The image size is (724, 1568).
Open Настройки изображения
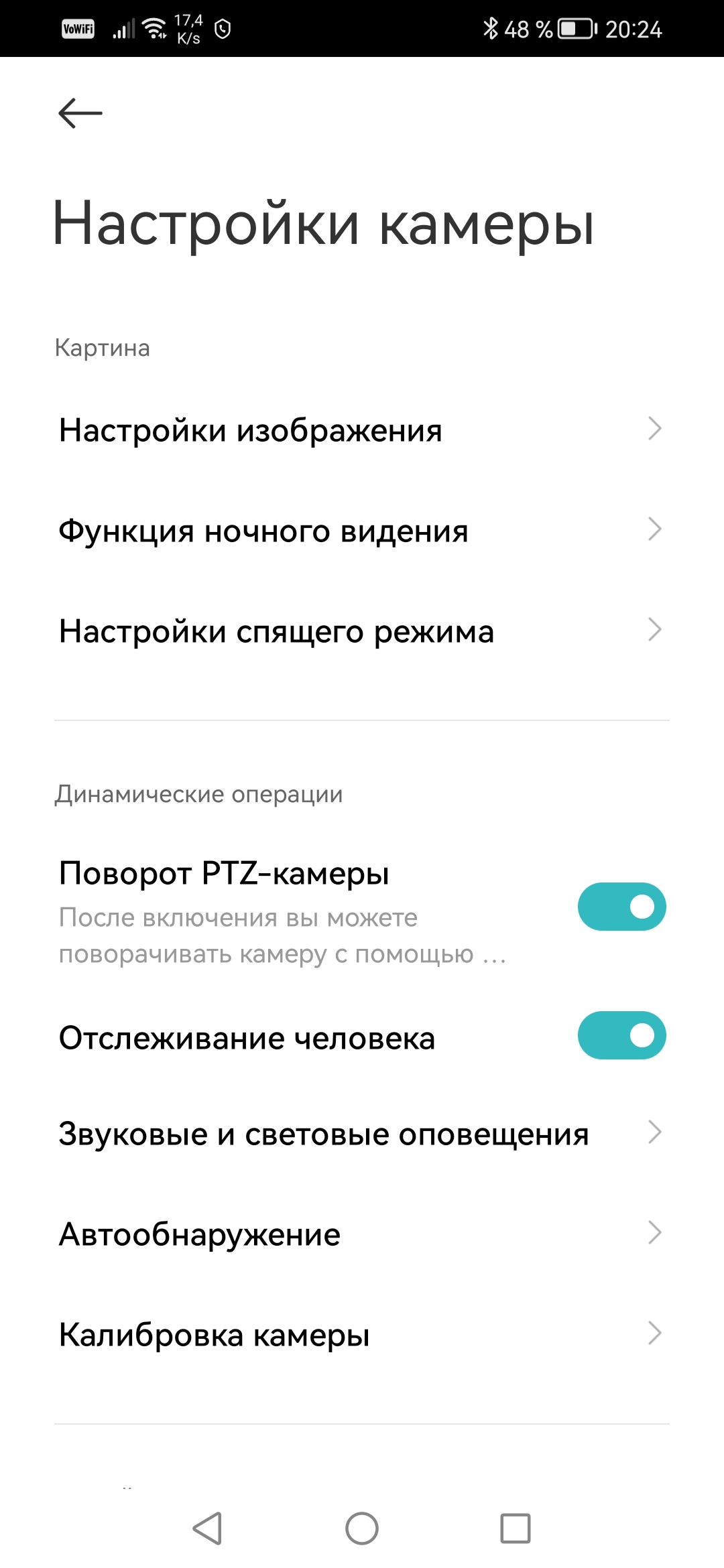(x=362, y=430)
